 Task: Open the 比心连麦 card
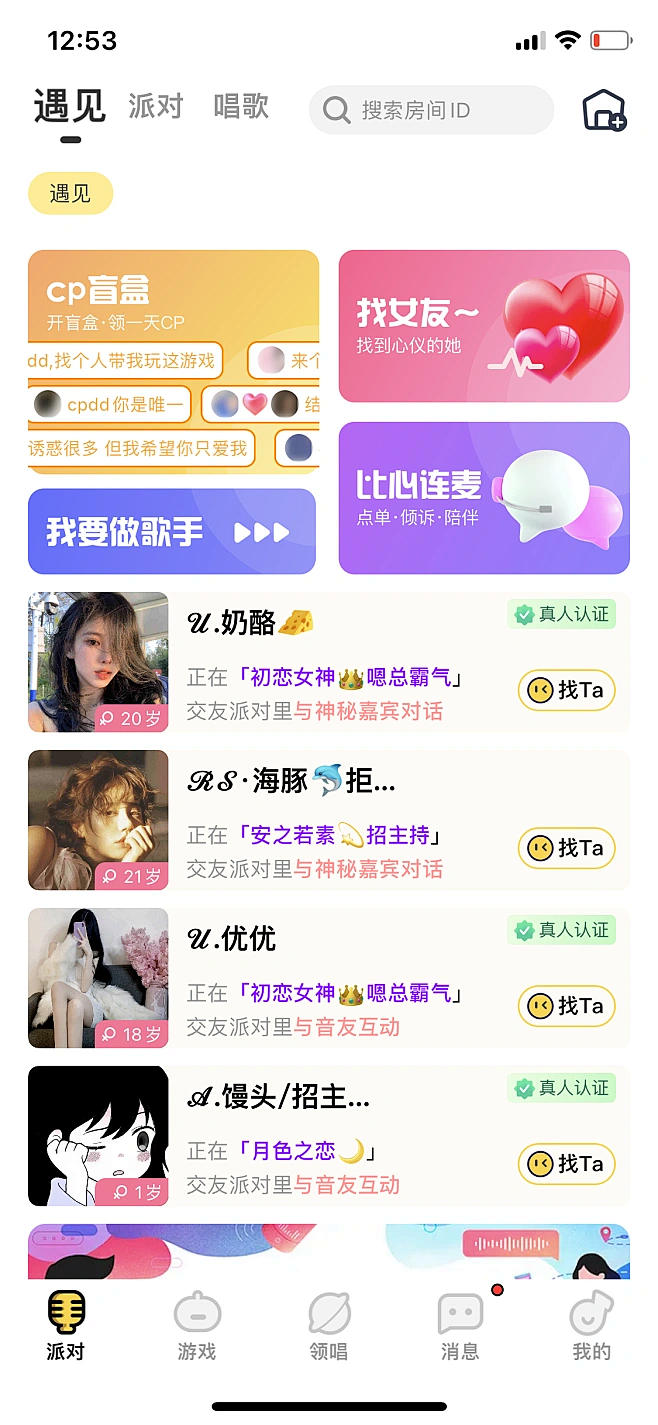click(484, 498)
